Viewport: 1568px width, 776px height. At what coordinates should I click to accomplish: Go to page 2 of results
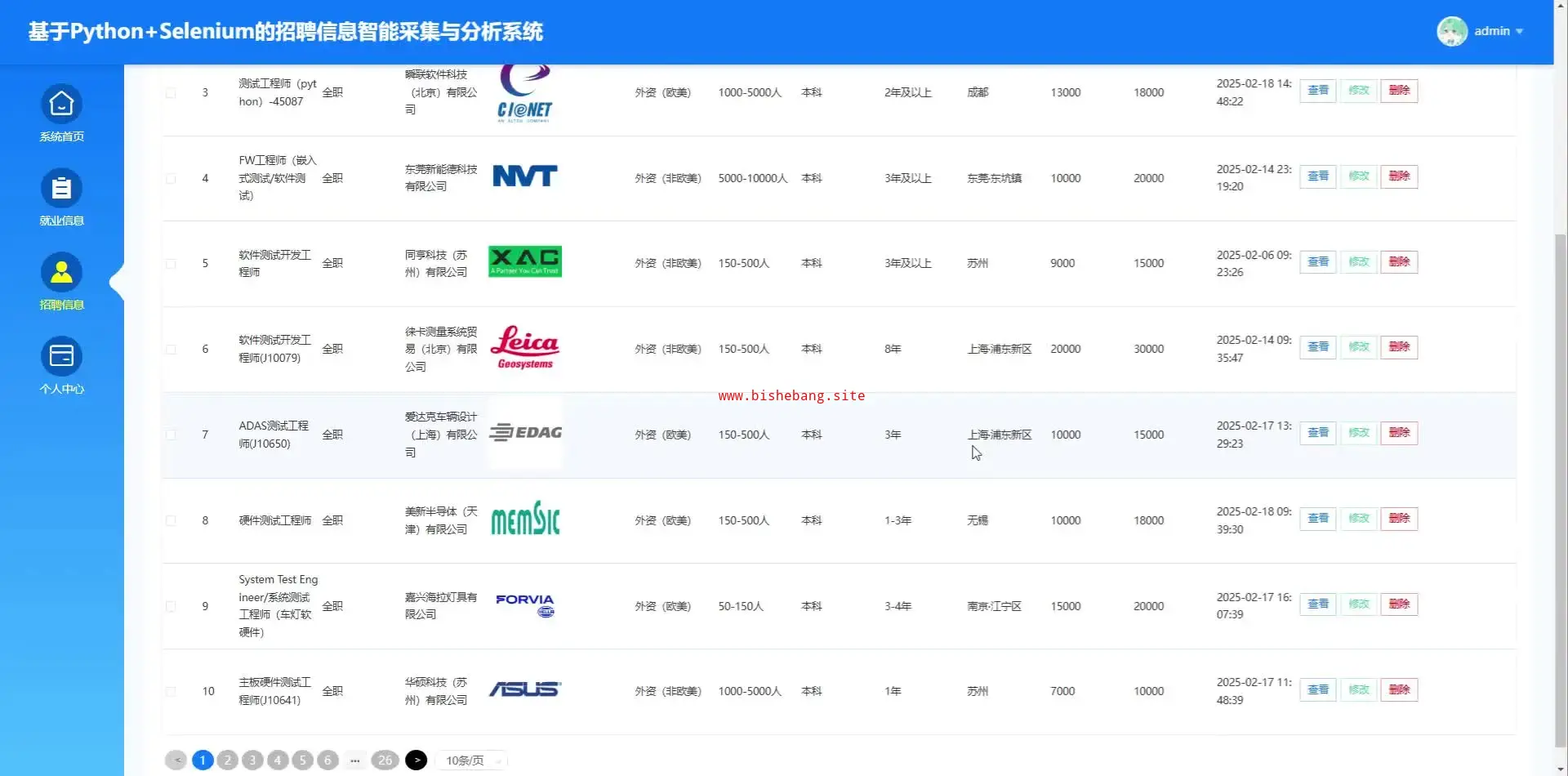tap(228, 760)
